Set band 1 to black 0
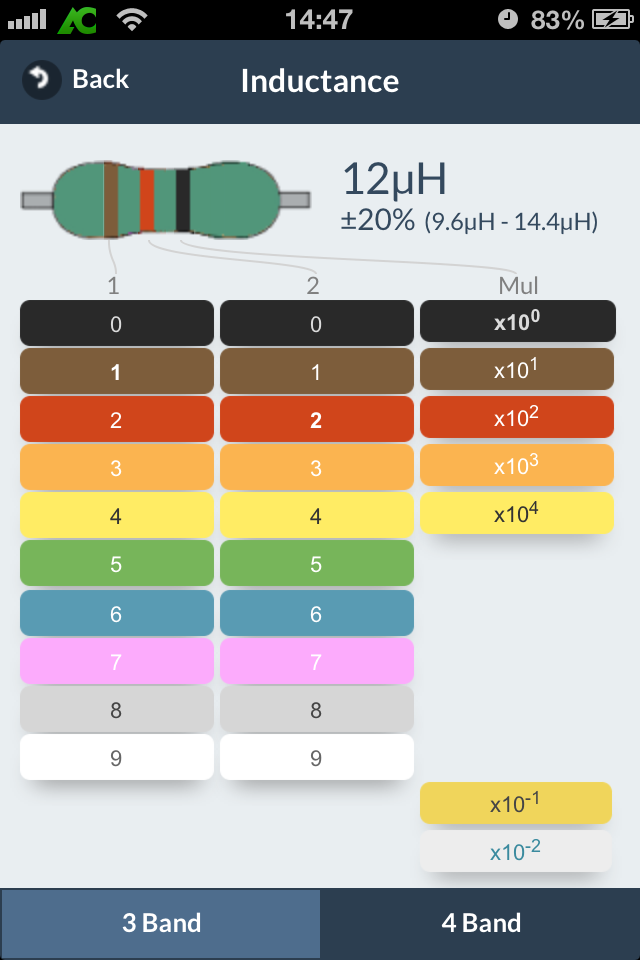 (x=116, y=324)
